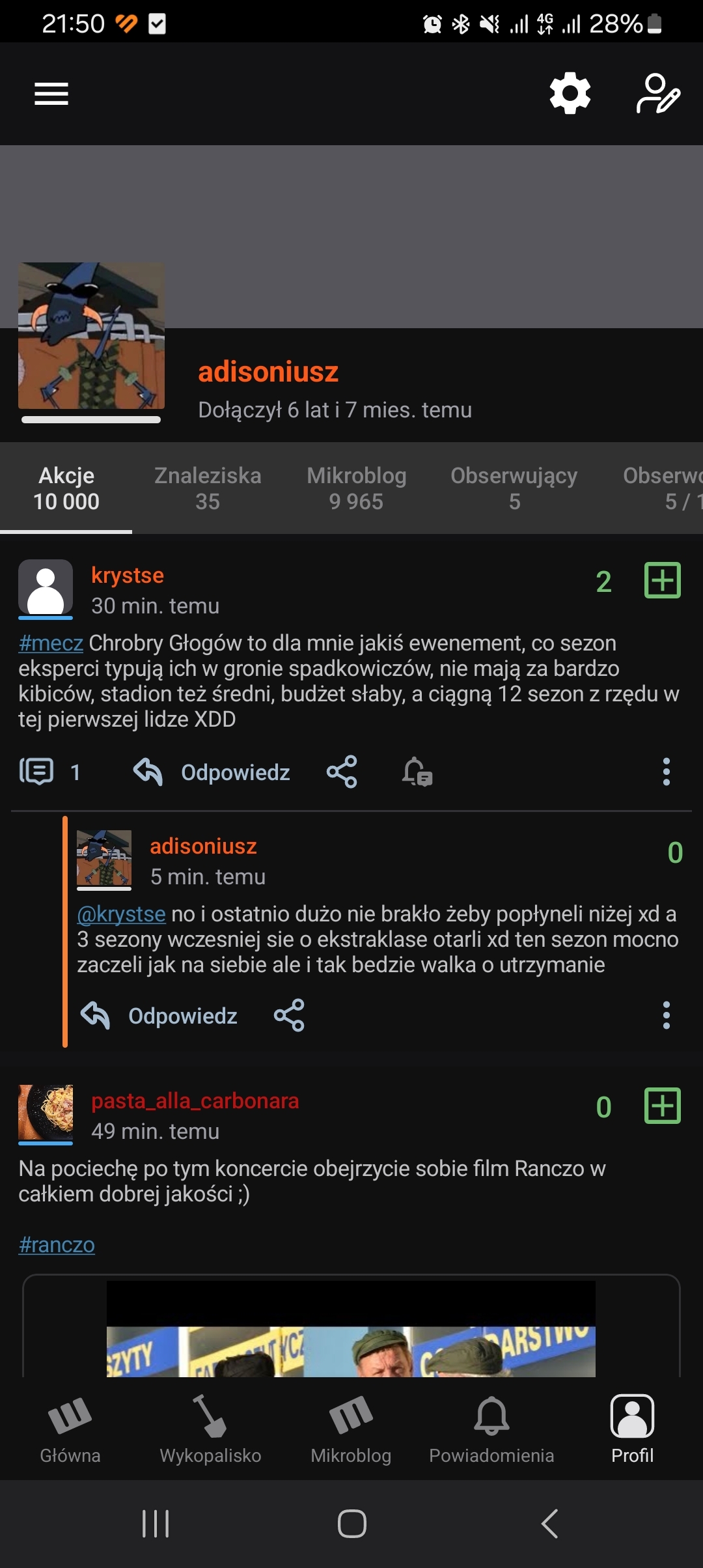
Task: Reply to adisoniusz's comment via Odpowiedz
Action: [x=159, y=1016]
